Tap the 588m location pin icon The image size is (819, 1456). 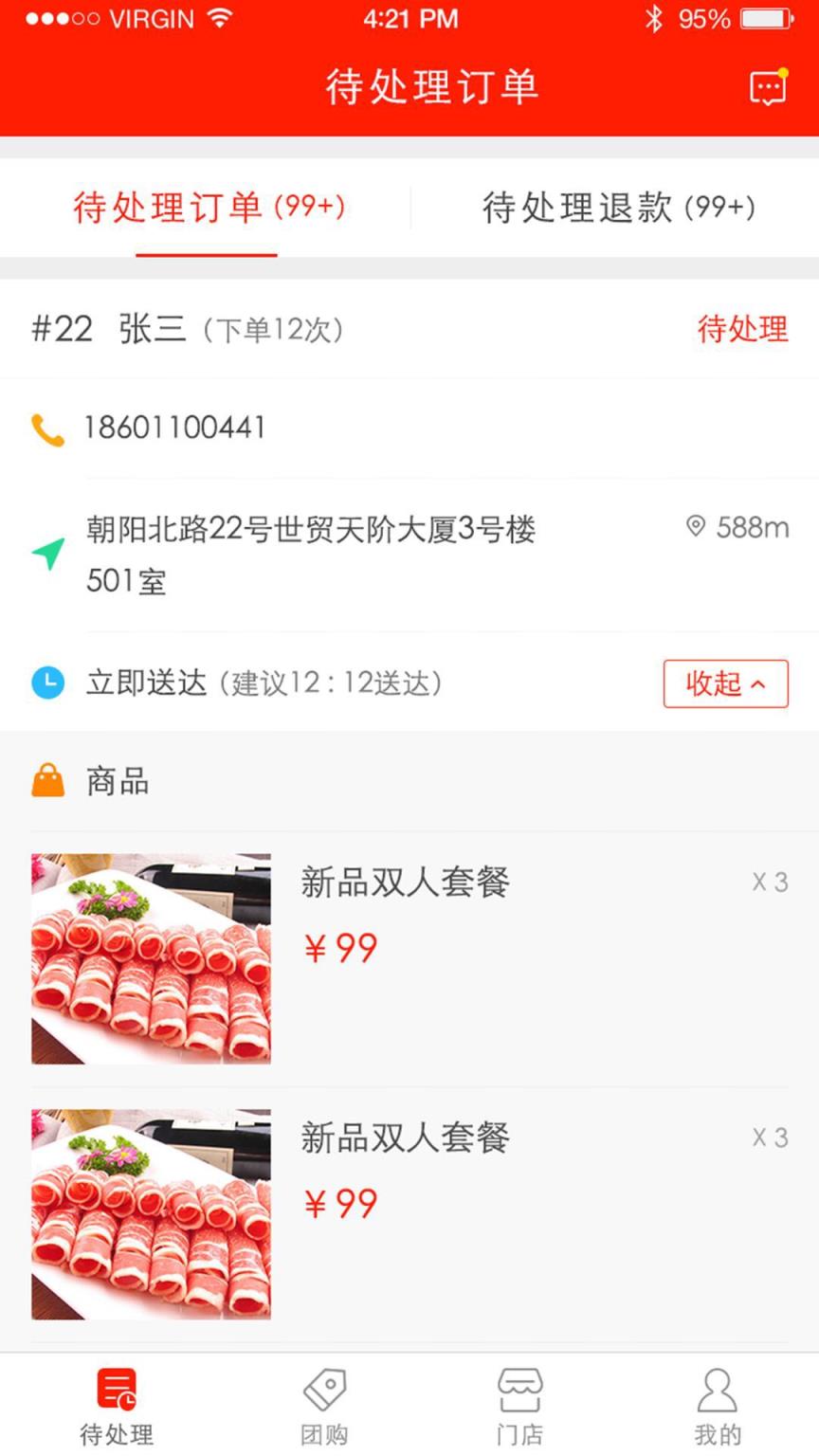[698, 527]
